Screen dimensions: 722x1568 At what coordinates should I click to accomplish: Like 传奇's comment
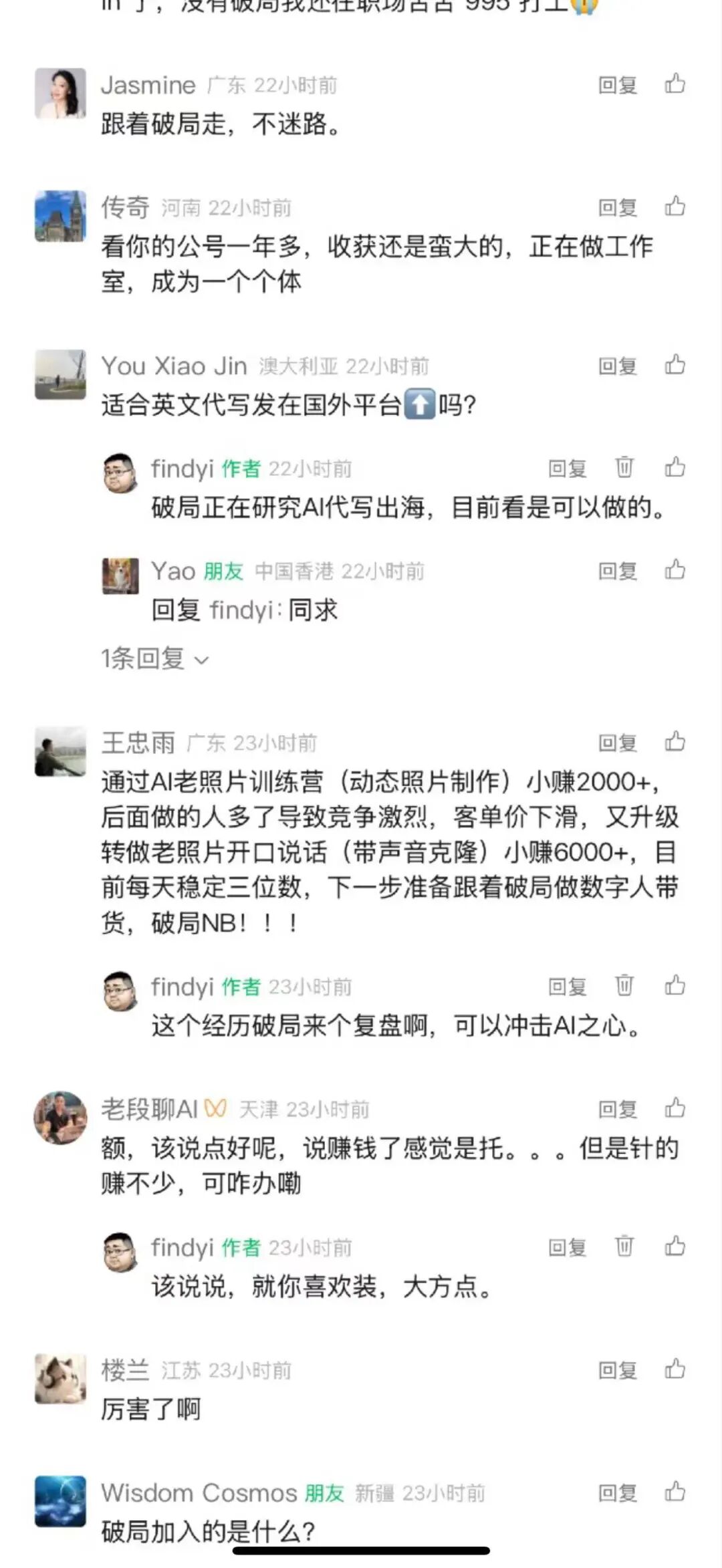tap(675, 206)
